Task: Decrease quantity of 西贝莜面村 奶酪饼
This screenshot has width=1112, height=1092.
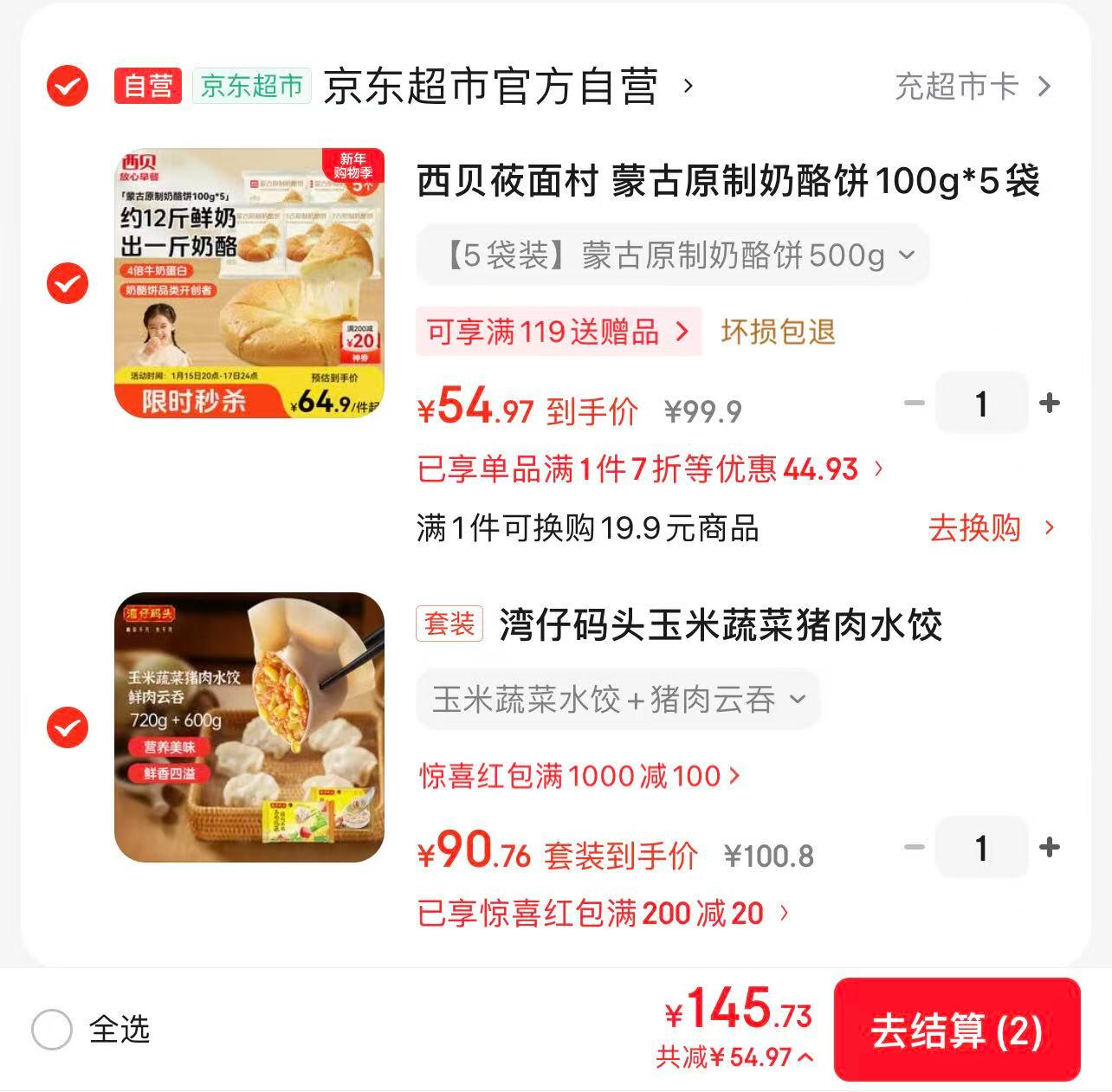Action: click(914, 404)
